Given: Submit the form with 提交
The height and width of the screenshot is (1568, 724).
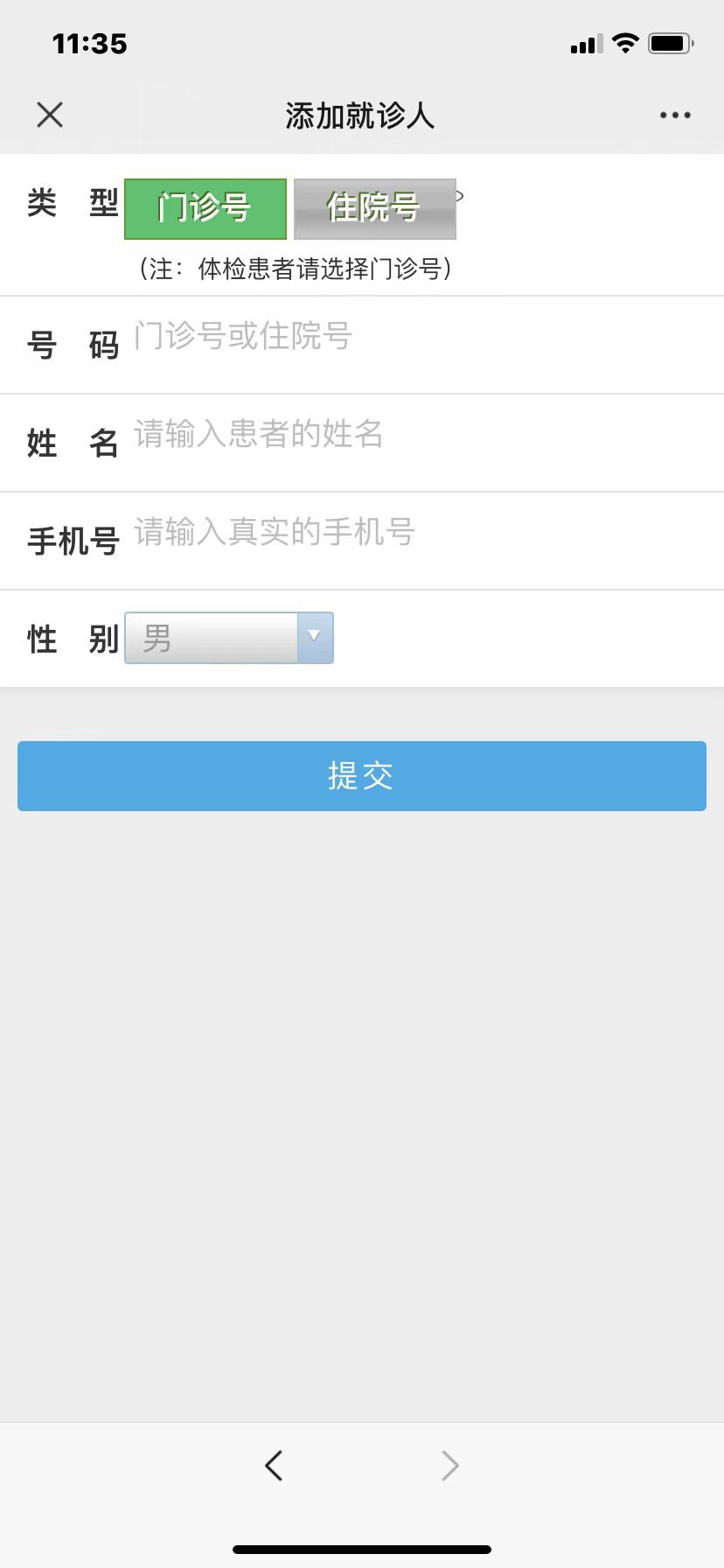Looking at the screenshot, I should coord(362,776).
